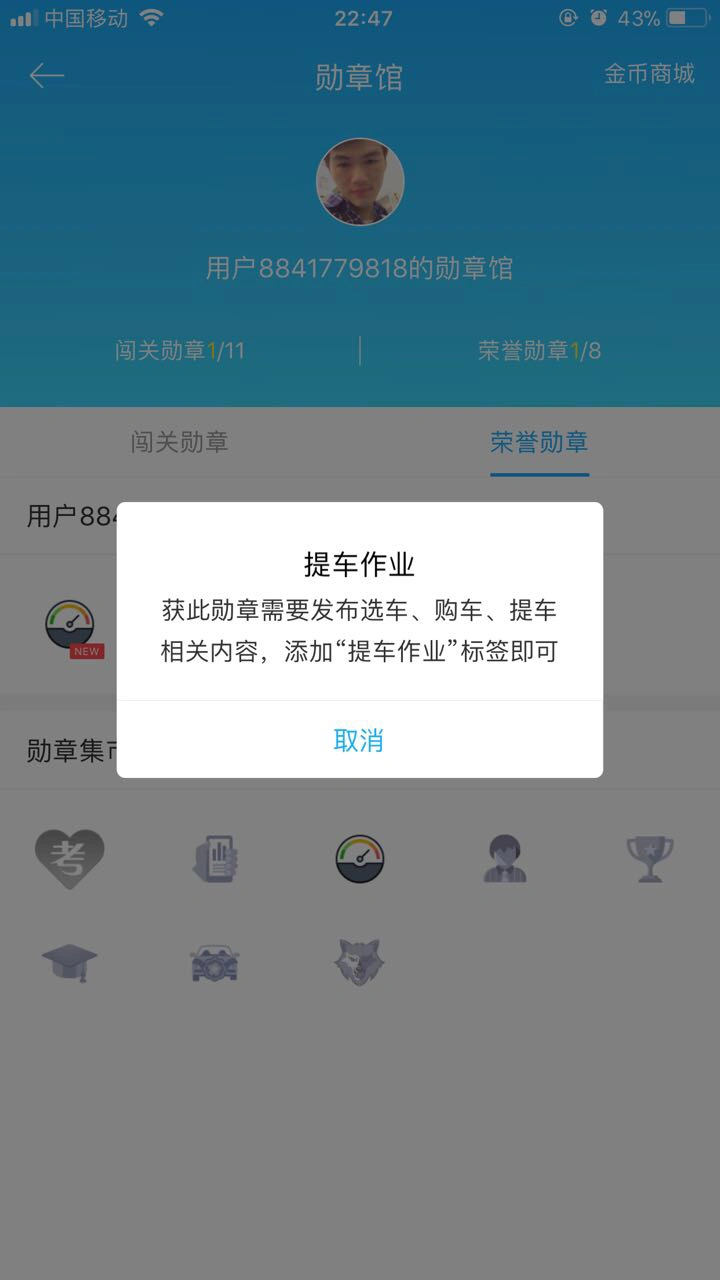Select the 荣誉勋章 tab
Viewport: 720px width, 1280px height.
pos(539,442)
